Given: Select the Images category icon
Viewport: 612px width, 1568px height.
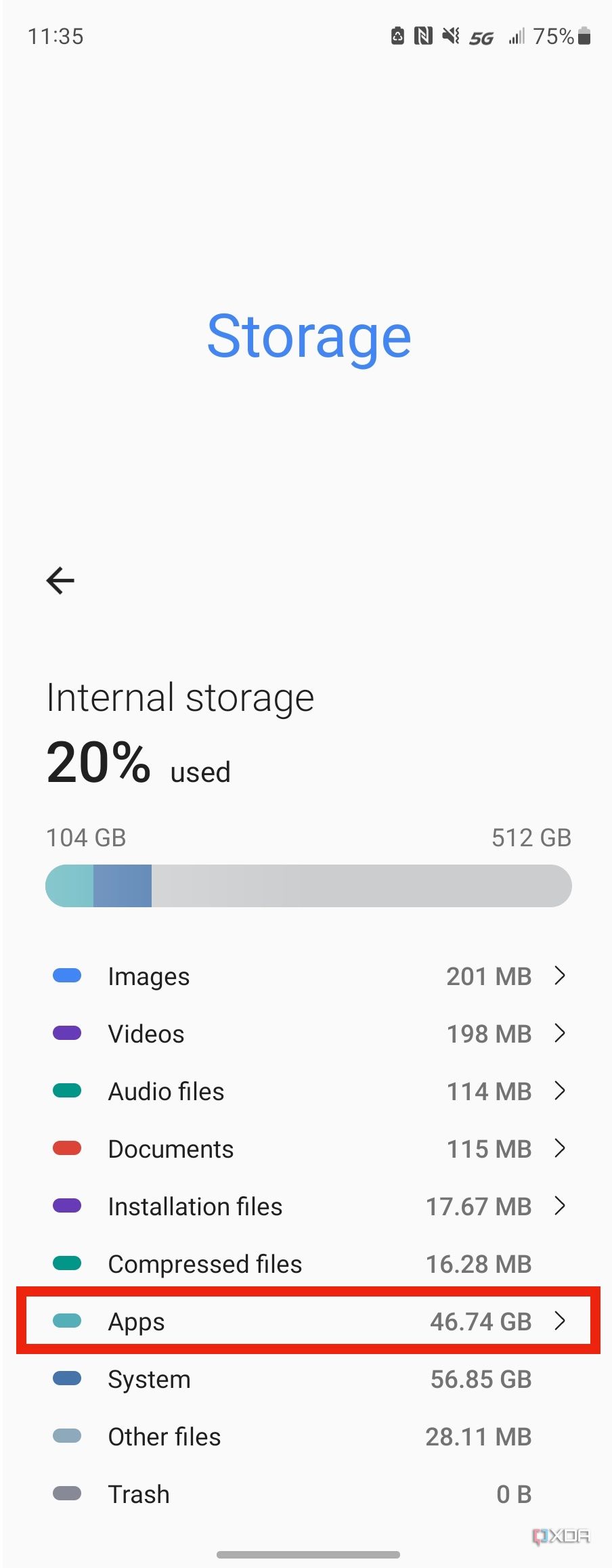Looking at the screenshot, I should click(x=66, y=976).
